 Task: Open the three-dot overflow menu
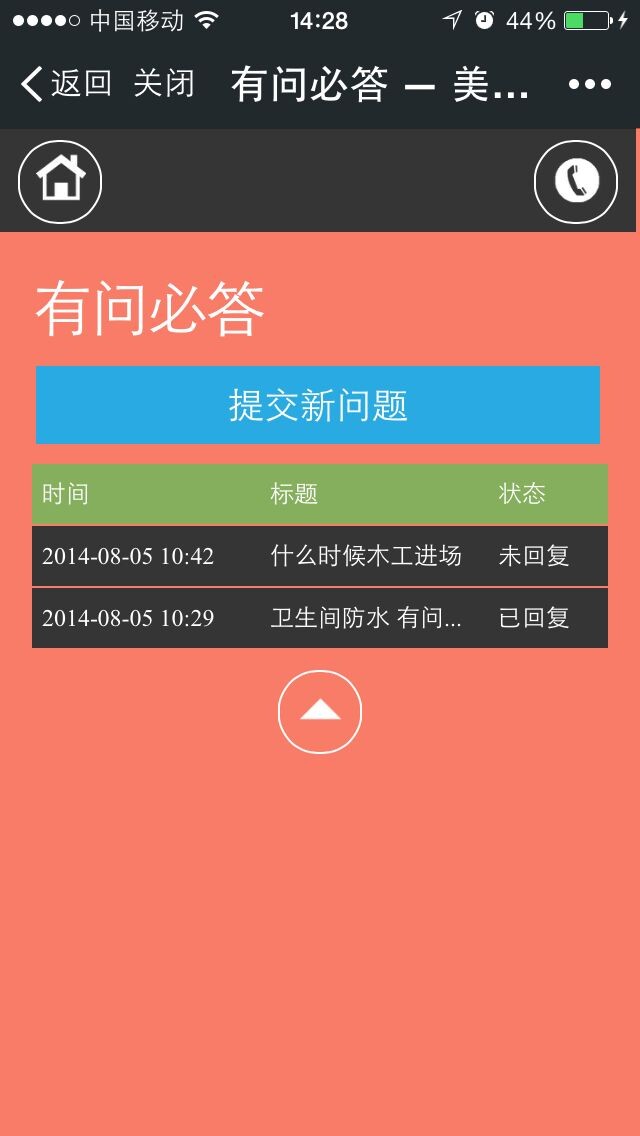pyautogui.click(x=589, y=84)
